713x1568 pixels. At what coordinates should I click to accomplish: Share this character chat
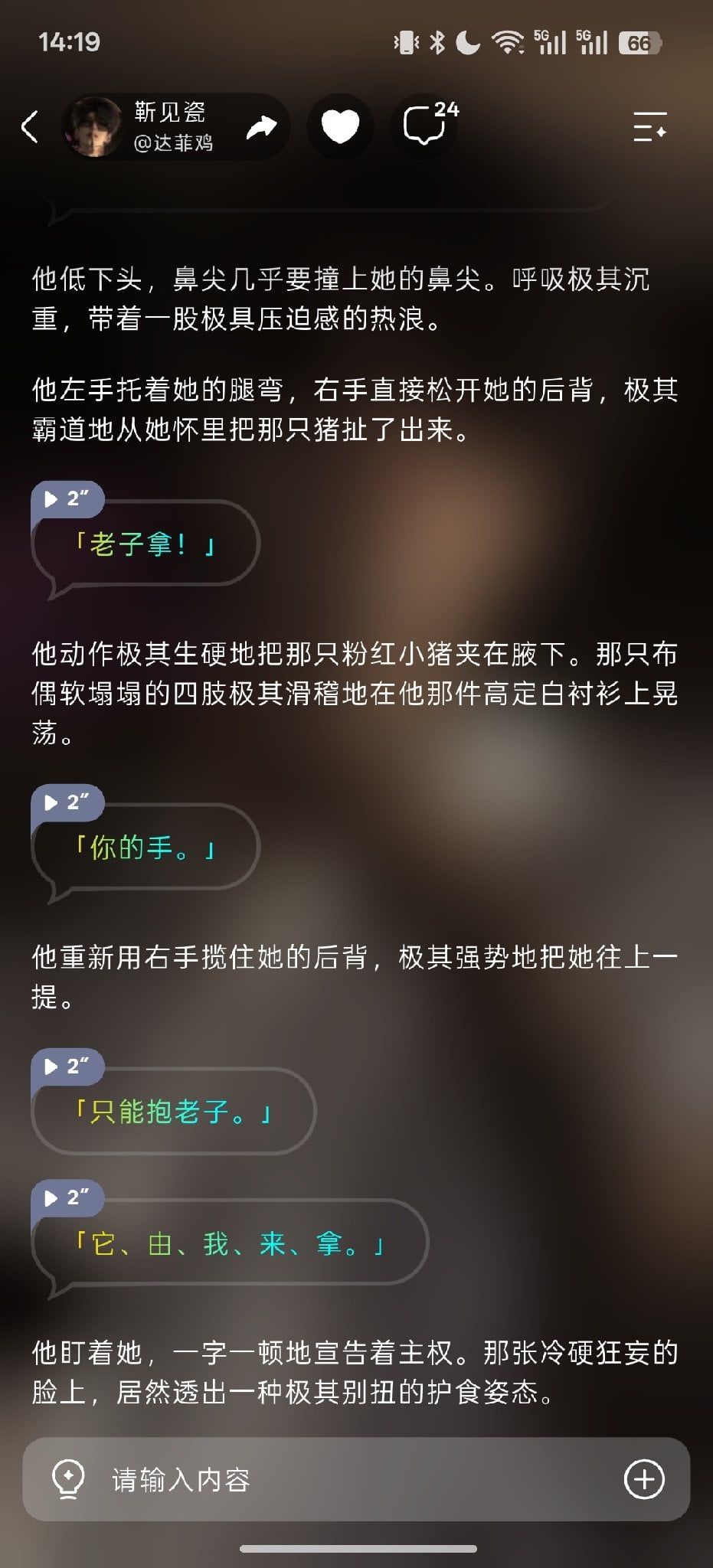pos(261,127)
